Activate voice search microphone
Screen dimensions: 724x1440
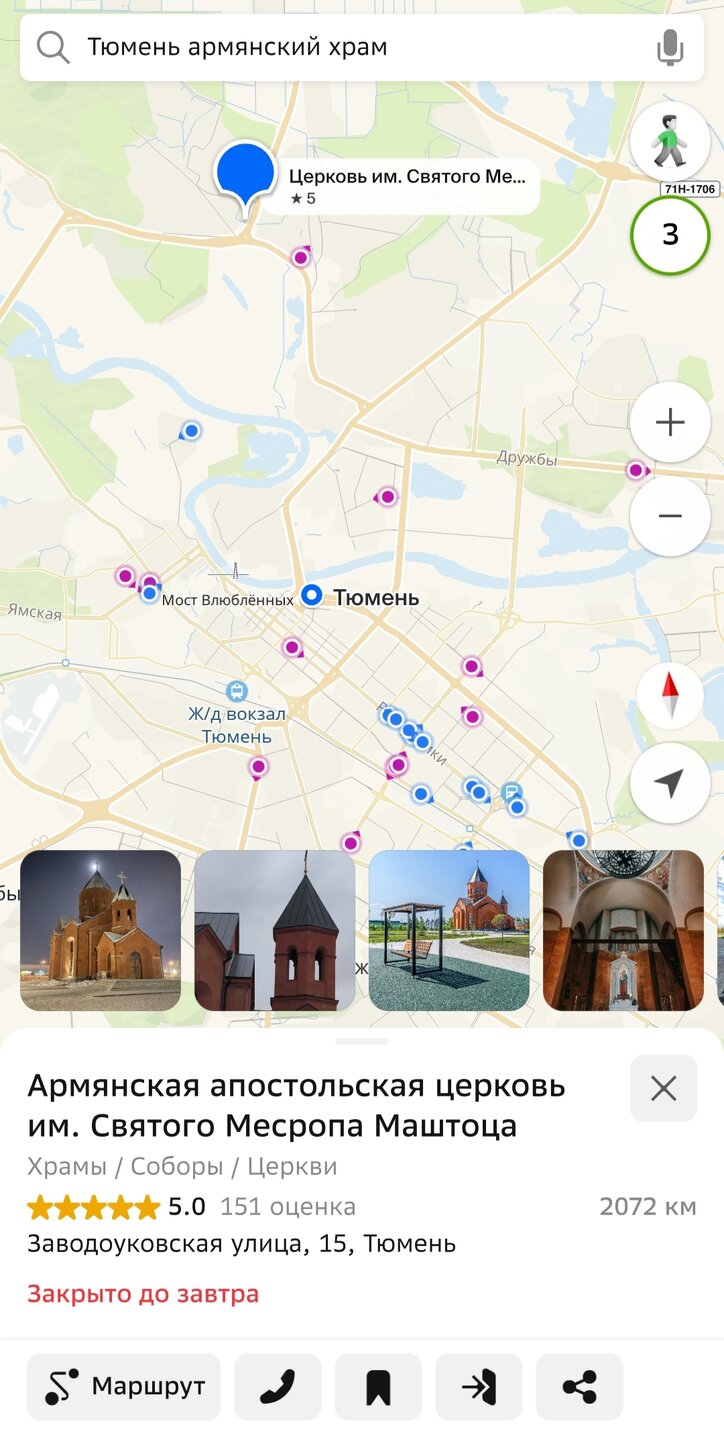670,47
